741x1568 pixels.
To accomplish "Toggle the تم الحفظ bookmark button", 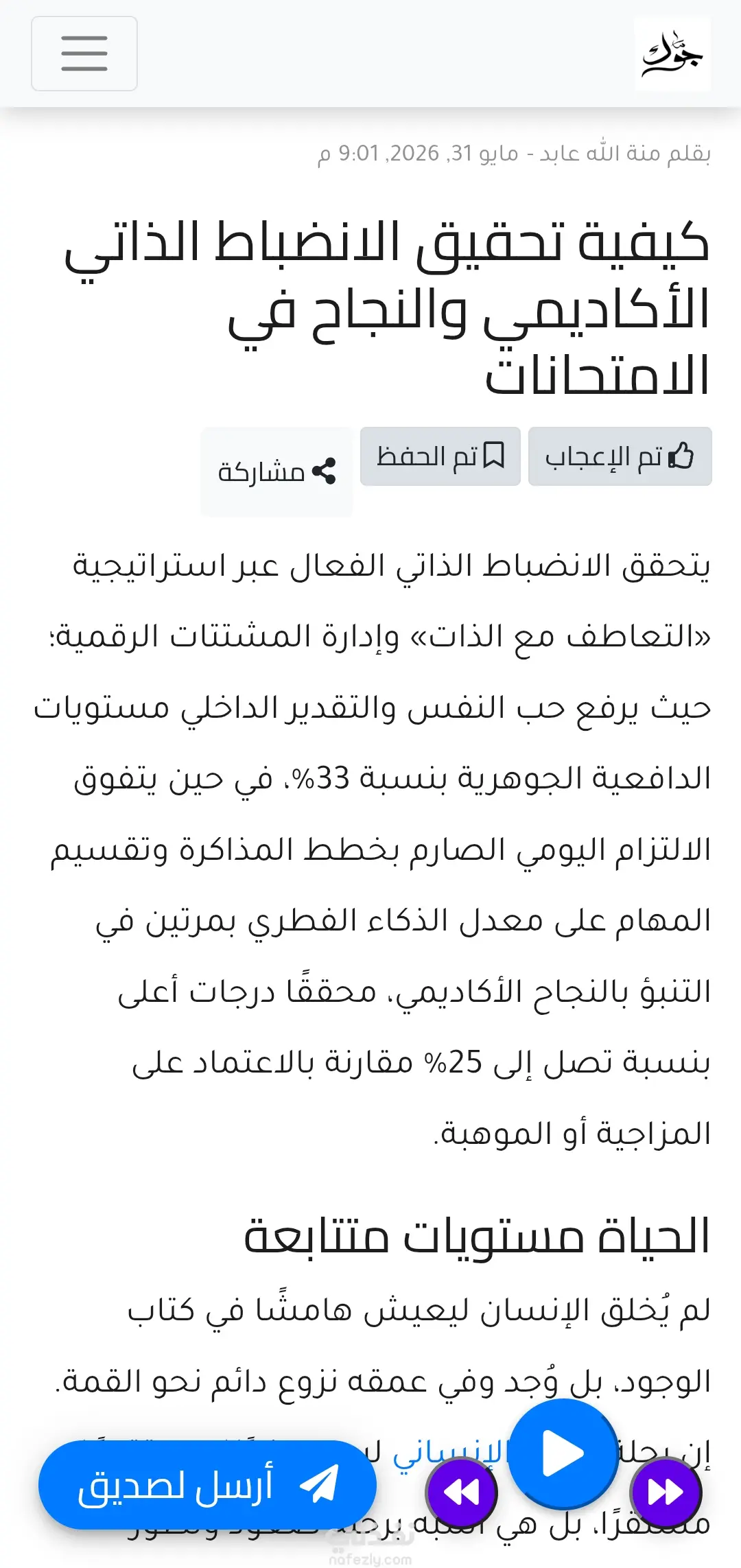I will pyautogui.click(x=440, y=456).
